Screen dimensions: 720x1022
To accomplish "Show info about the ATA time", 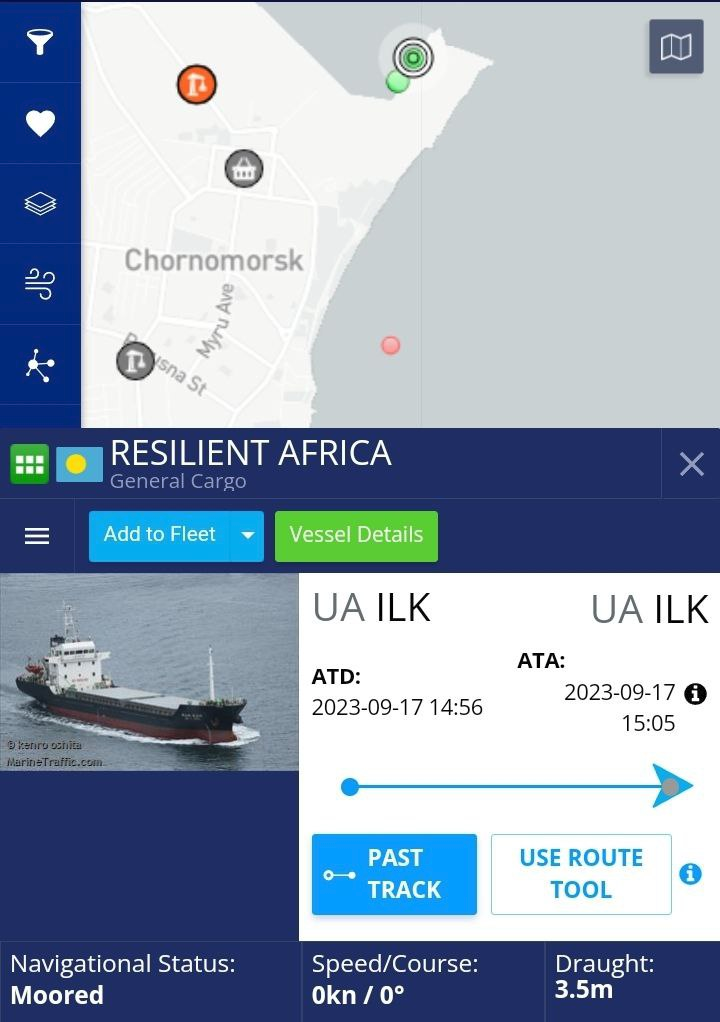I will tap(695, 693).
